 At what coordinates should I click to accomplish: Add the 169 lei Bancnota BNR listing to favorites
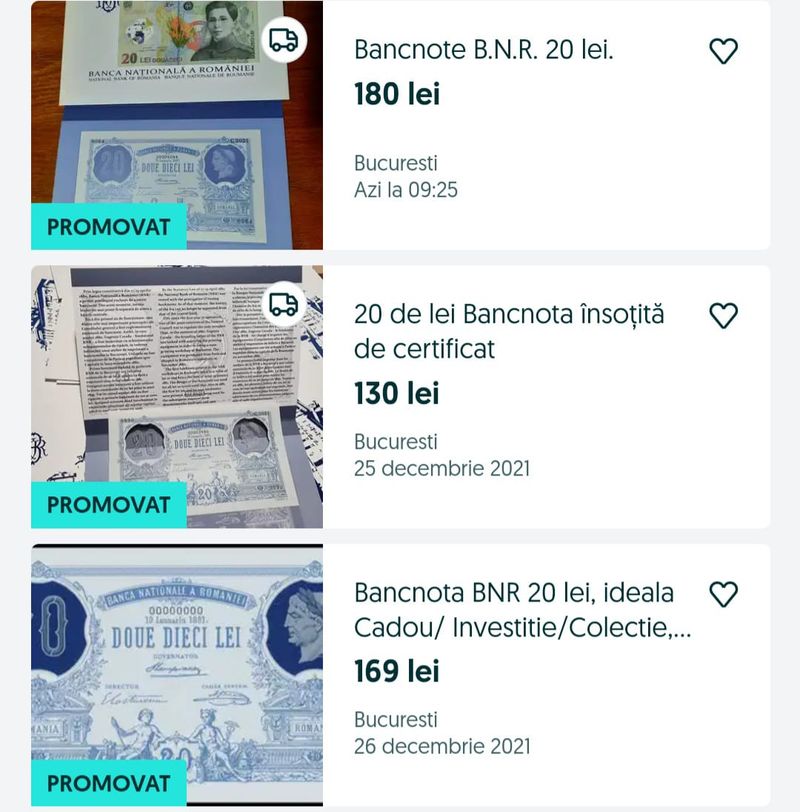point(723,594)
